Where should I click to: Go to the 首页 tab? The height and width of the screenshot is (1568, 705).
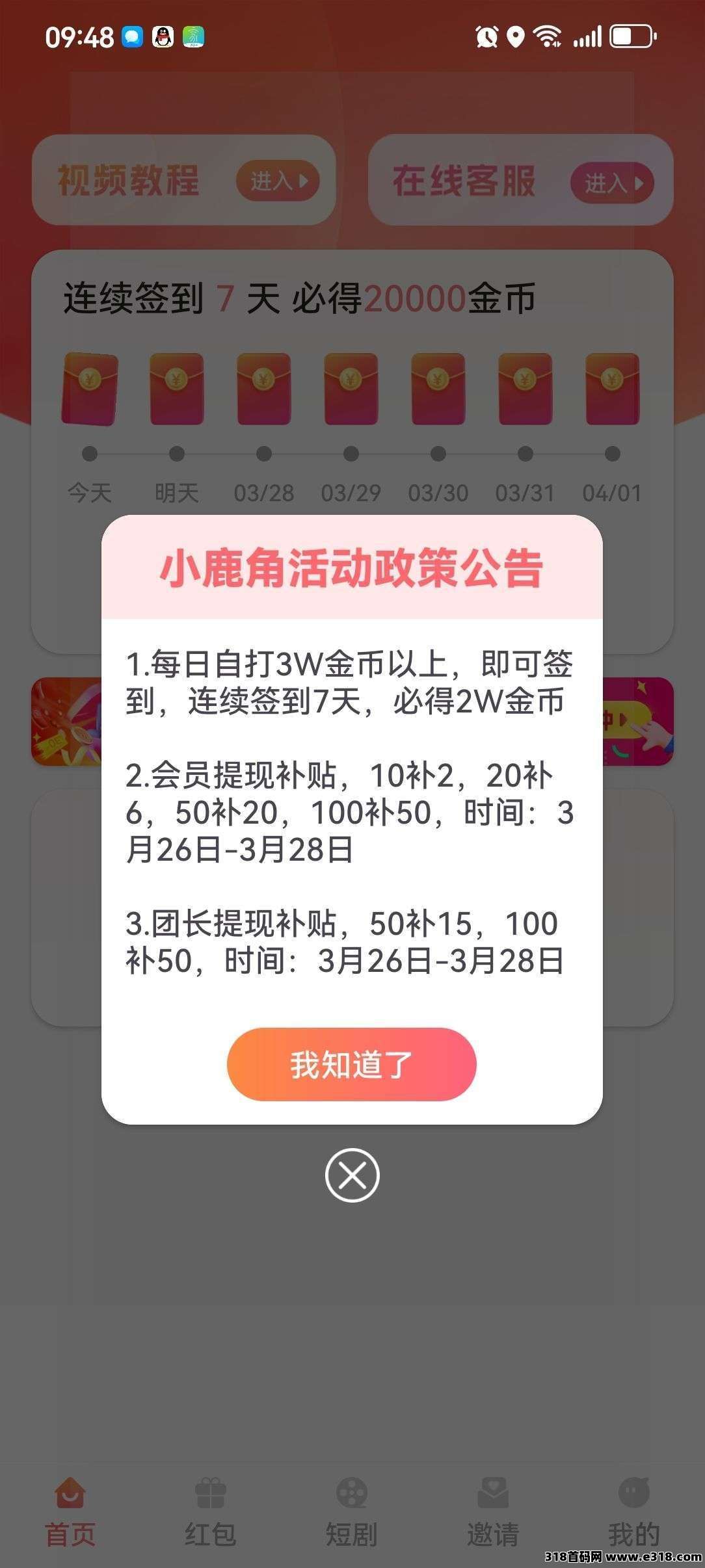[70, 1508]
